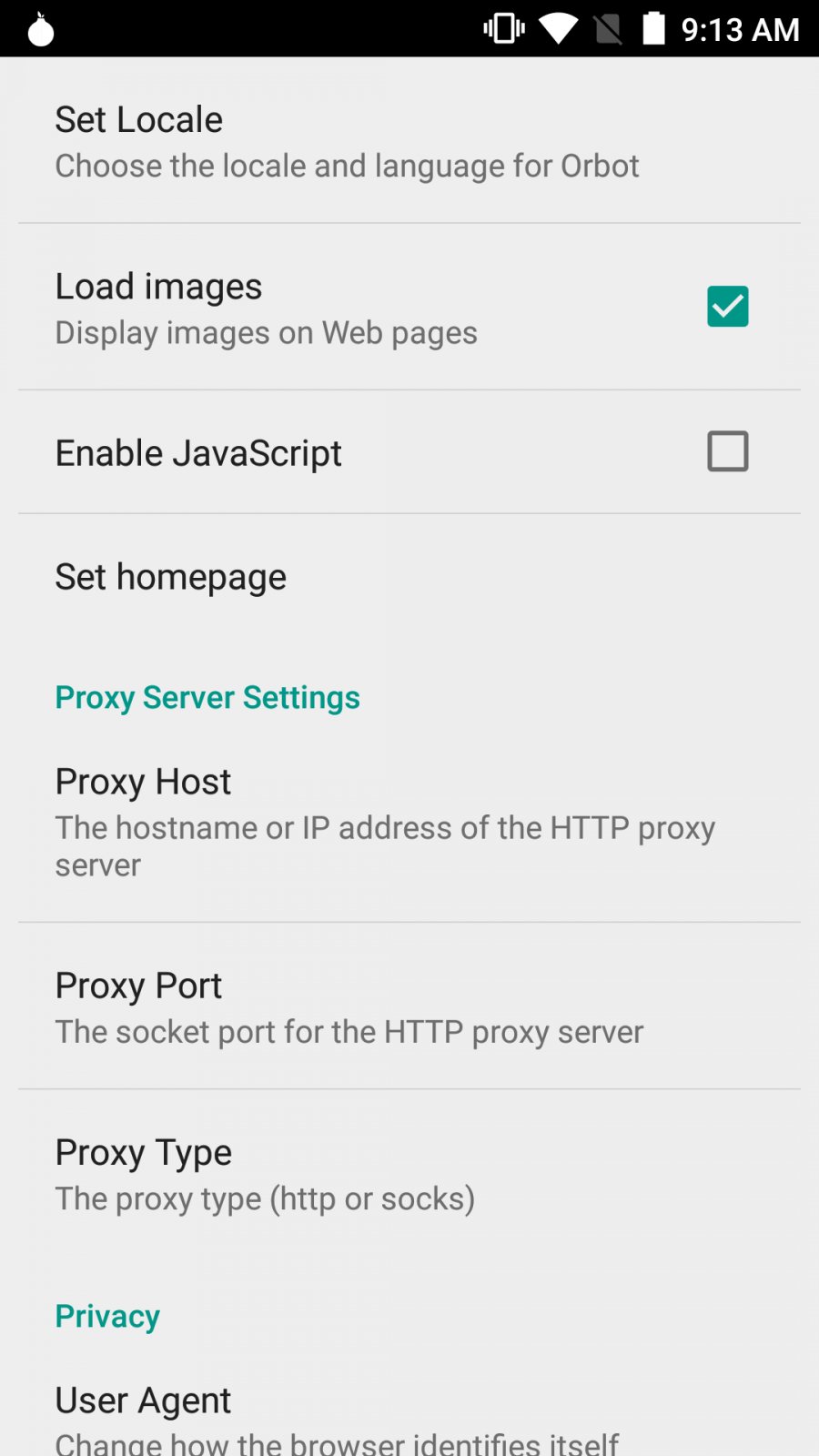Tap 'Change how the browser identifies itself'
The image size is (819, 1456).
(337, 1441)
